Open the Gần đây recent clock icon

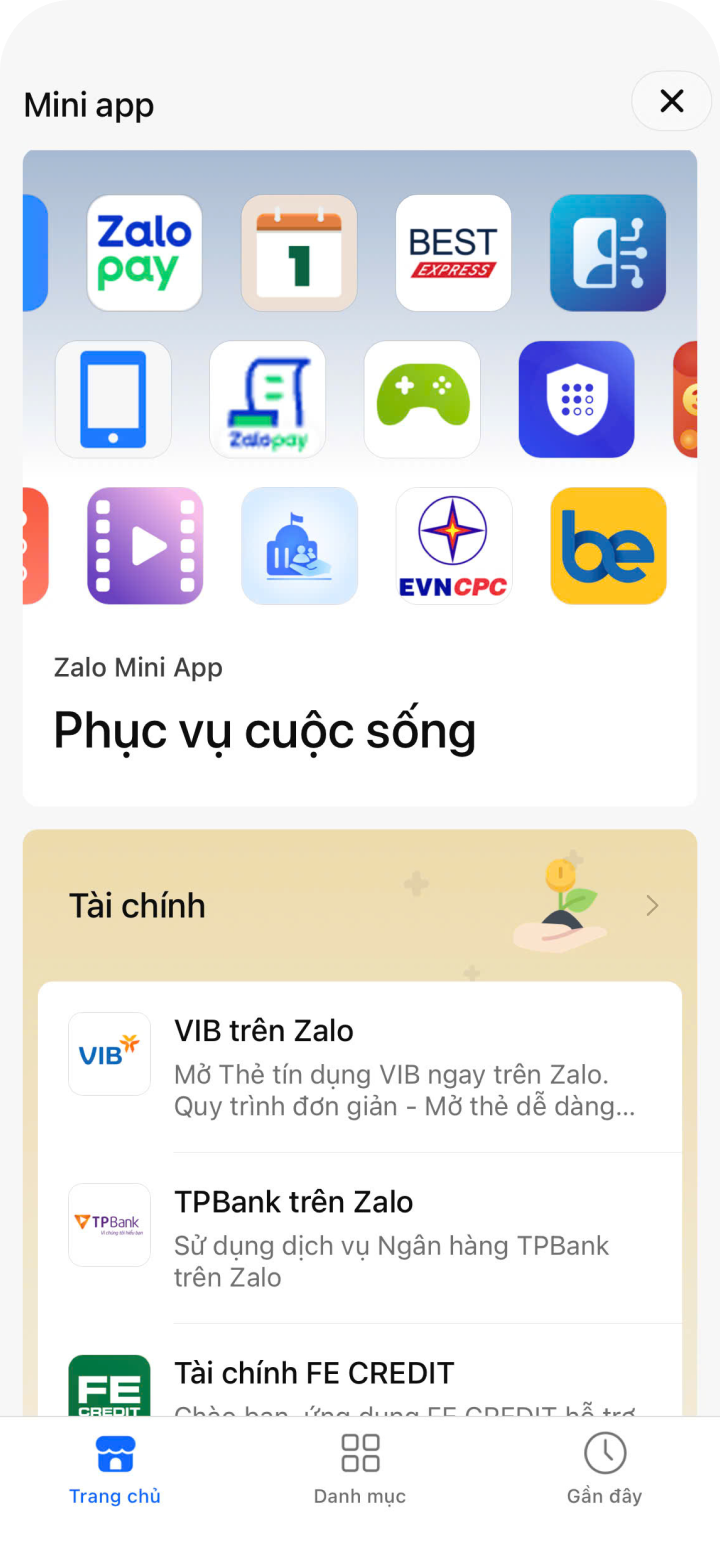pyautogui.click(x=604, y=1452)
